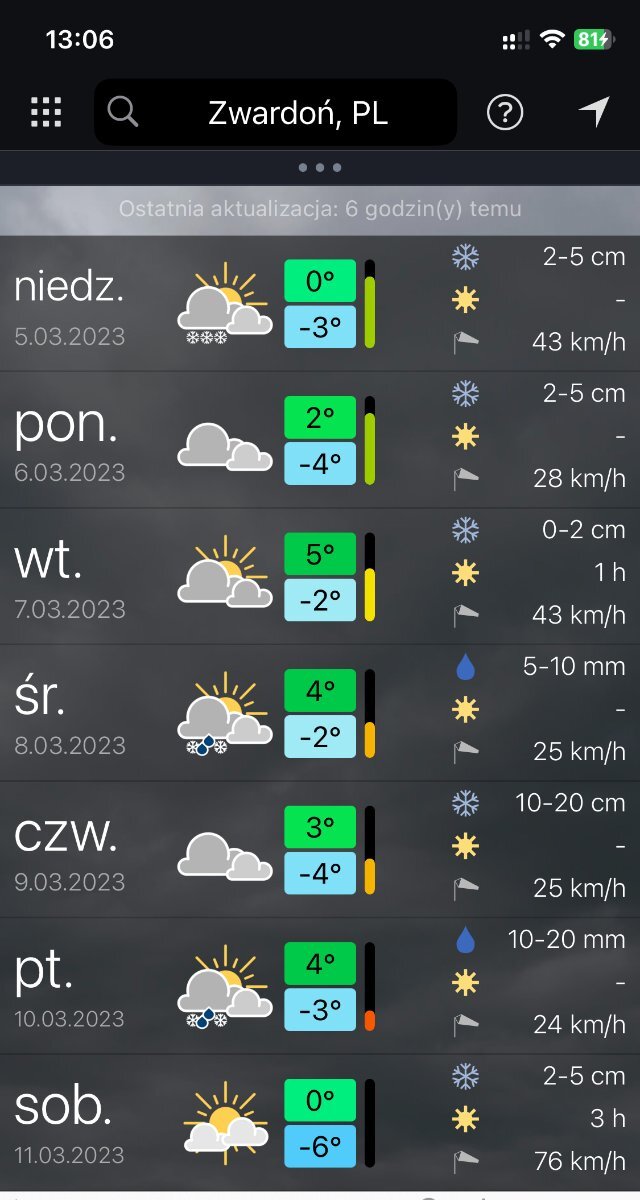Screen dimensions: 640x1200
Task: Tap the three-dot page indicator
Action: coord(320,167)
